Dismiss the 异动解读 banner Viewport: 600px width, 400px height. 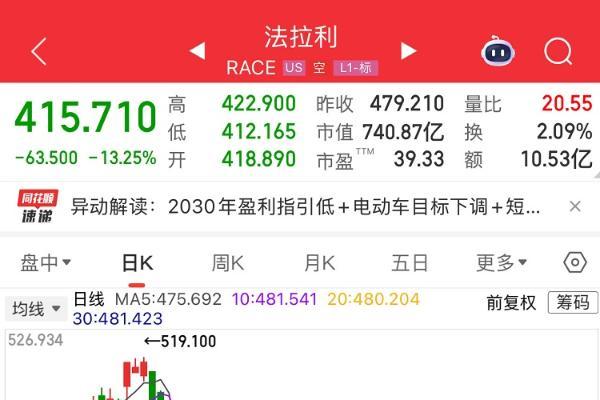pyautogui.click(x=575, y=207)
